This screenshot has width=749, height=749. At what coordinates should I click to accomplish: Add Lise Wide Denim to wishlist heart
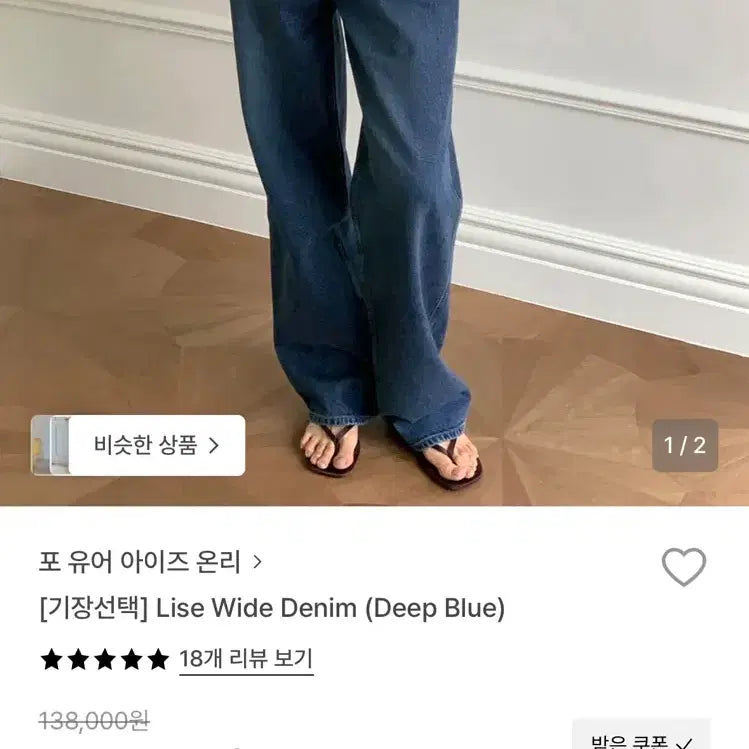pos(684,567)
